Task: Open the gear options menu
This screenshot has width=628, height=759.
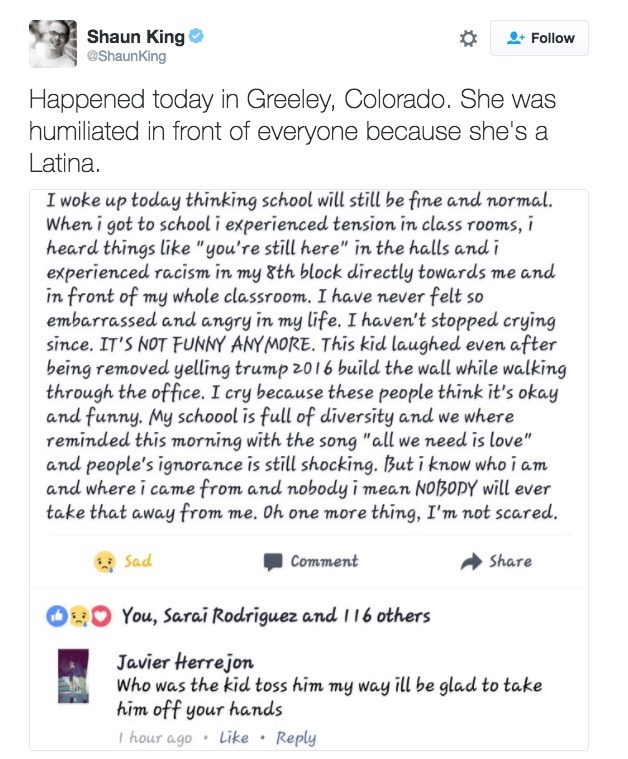Action: pos(466,39)
